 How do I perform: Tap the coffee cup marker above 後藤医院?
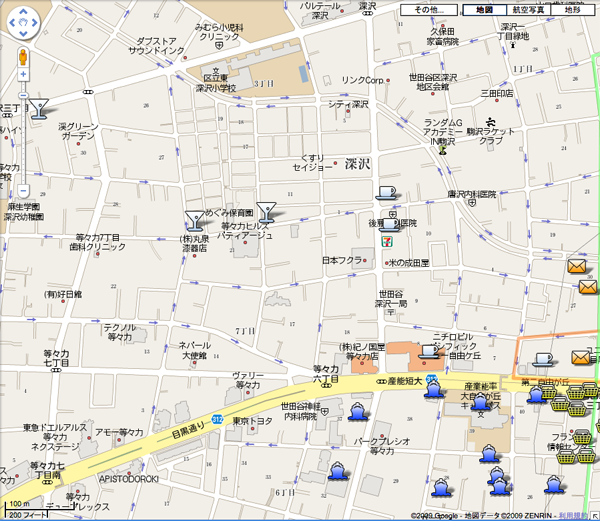point(387,190)
